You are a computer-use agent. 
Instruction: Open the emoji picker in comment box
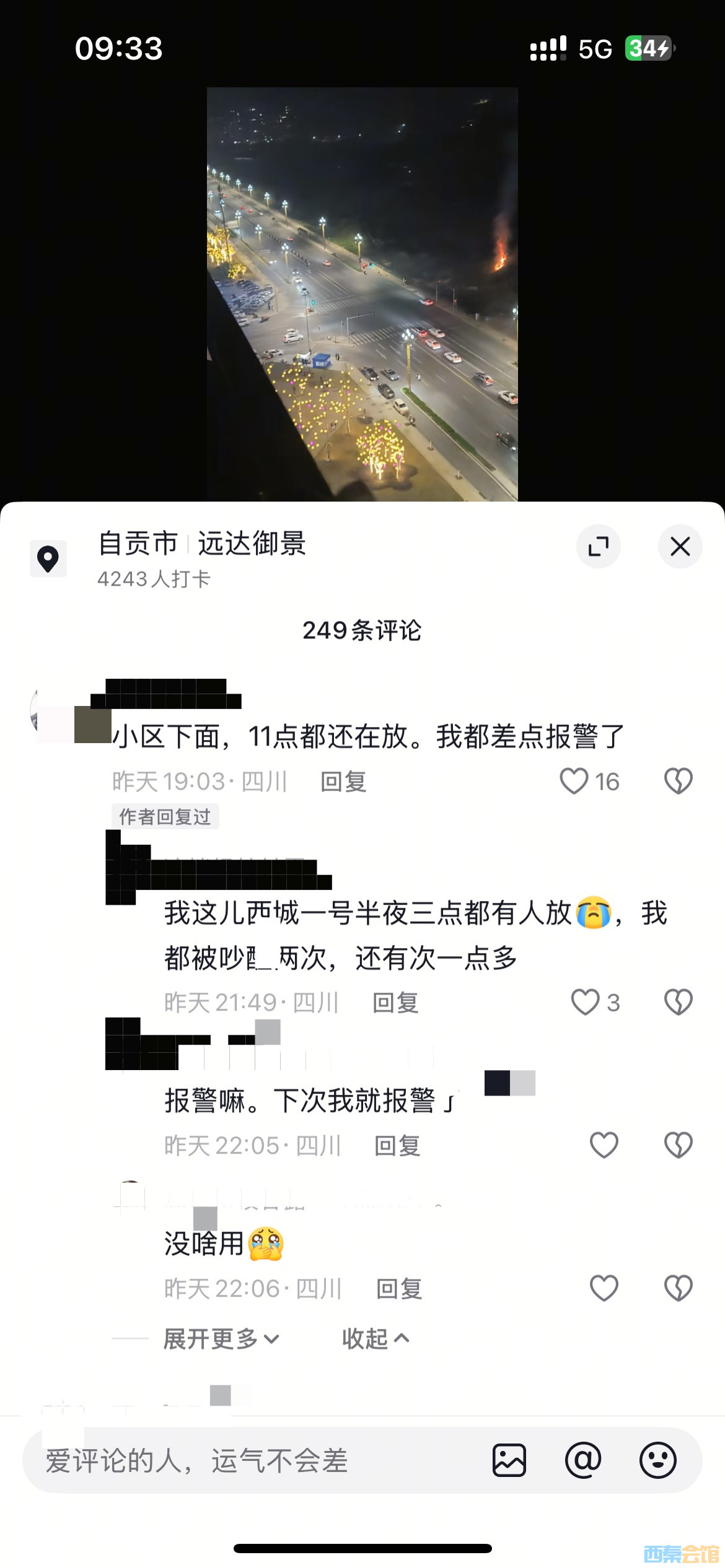point(657,1460)
